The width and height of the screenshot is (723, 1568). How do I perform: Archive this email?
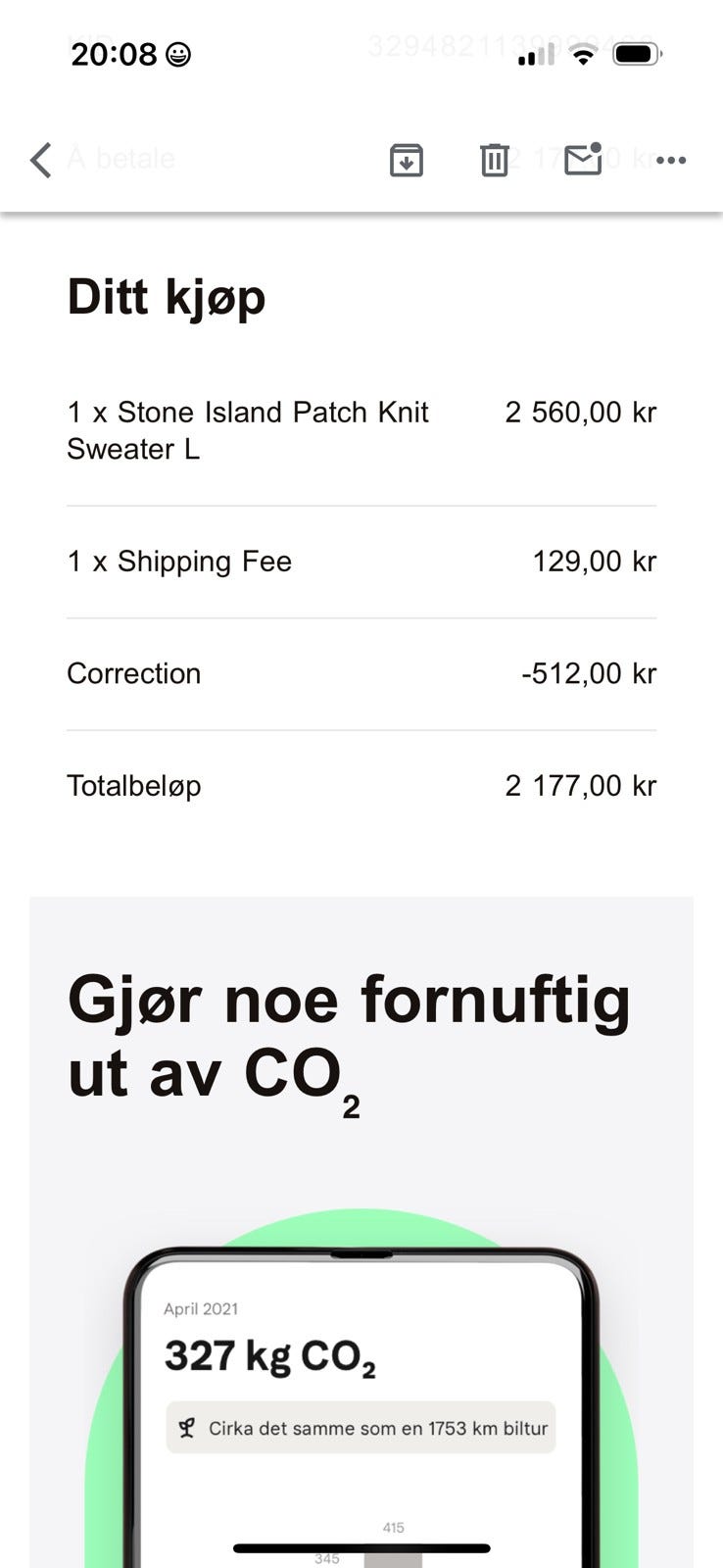[x=407, y=160]
